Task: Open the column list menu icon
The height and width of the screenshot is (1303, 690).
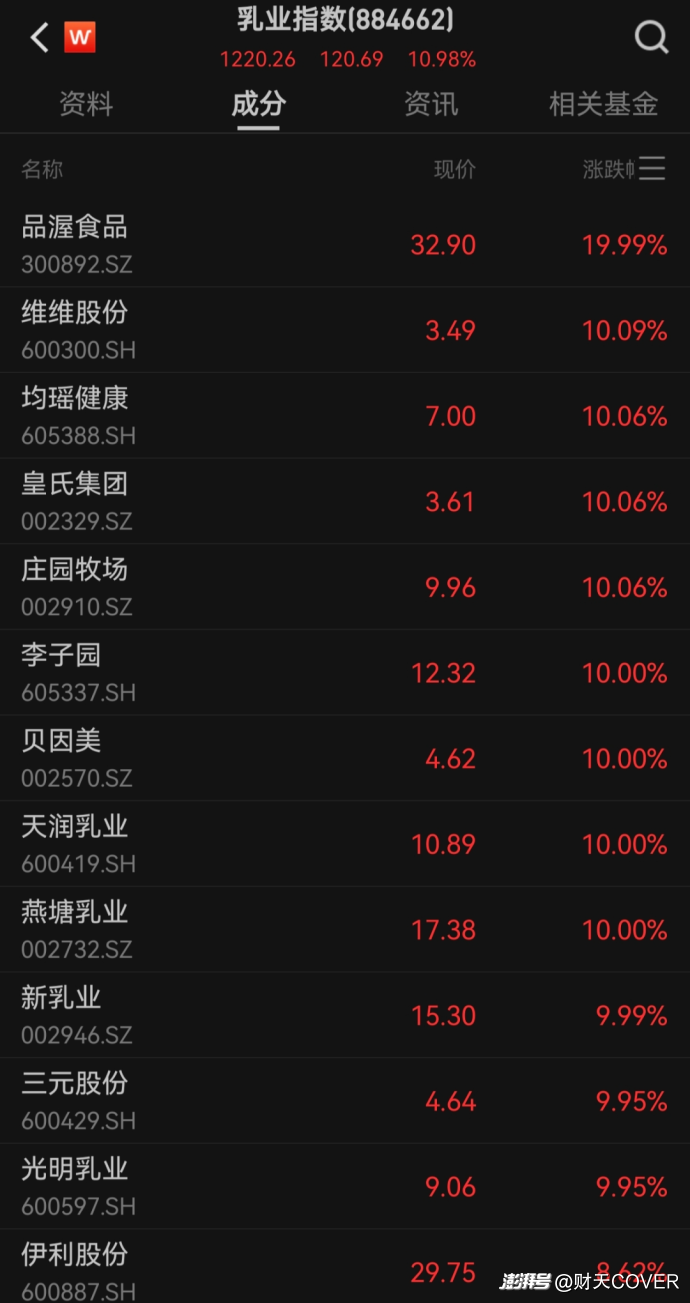Action: click(x=653, y=168)
